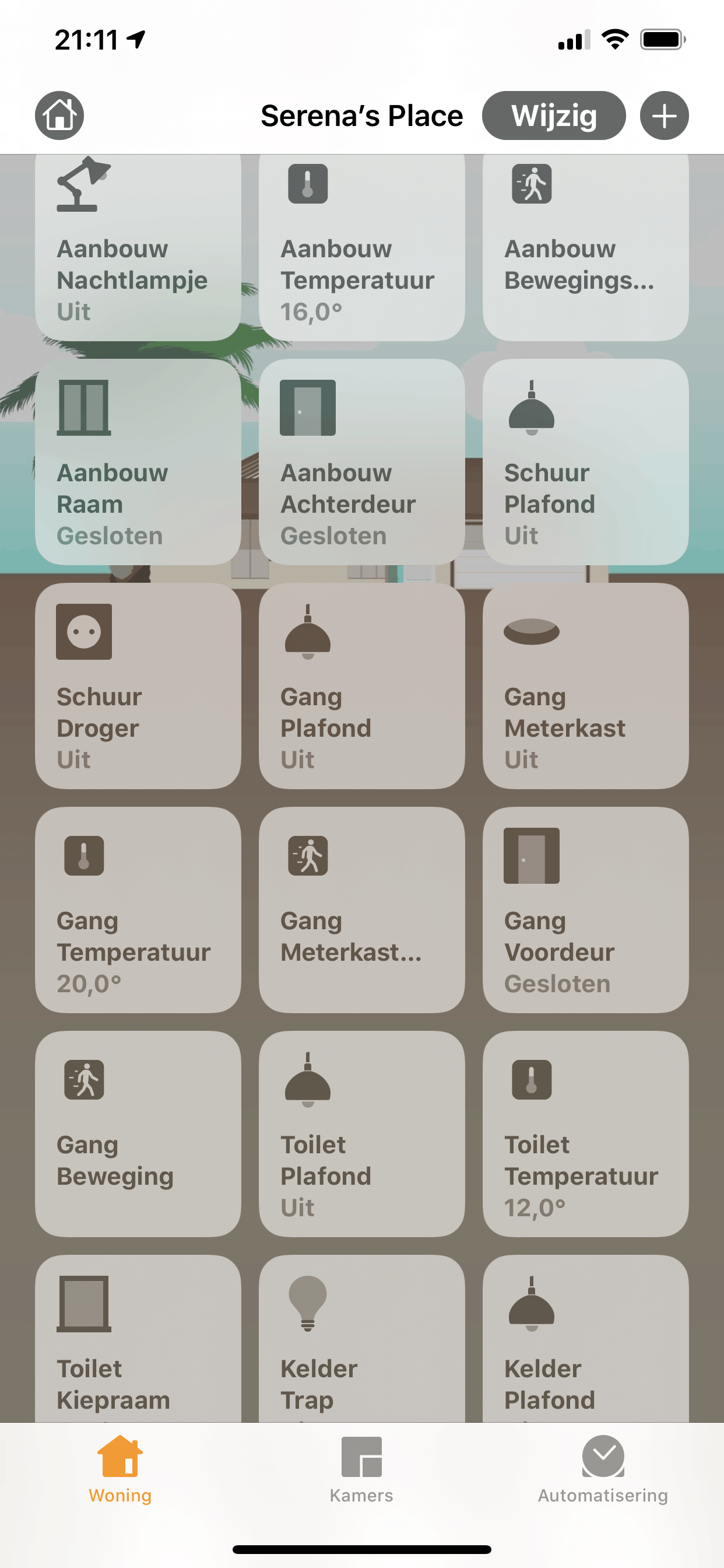Open the home selector icon
This screenshot has height=1568, width=724.
point(59,115)
